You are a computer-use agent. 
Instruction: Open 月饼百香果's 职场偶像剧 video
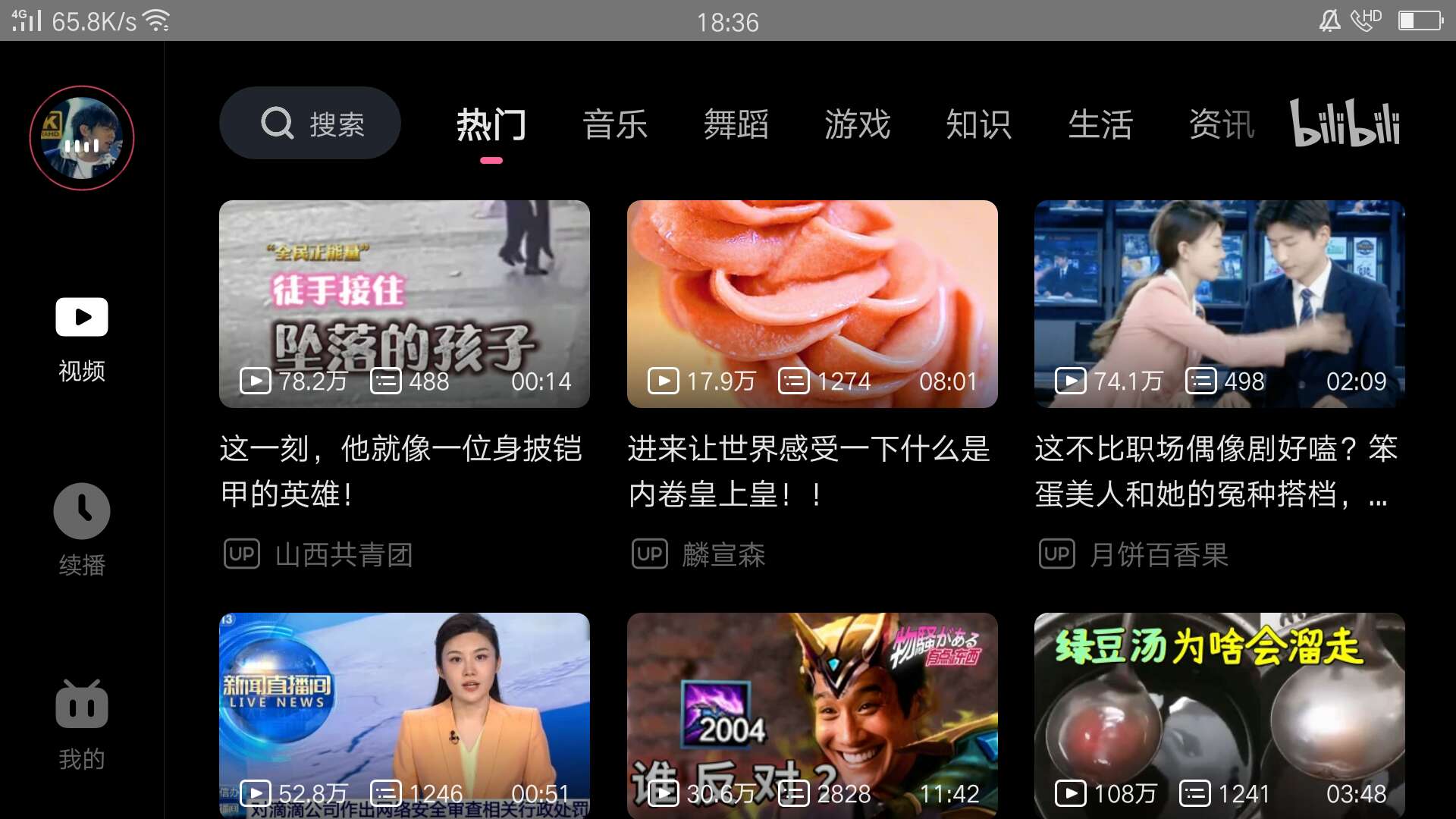[1219, 304]
